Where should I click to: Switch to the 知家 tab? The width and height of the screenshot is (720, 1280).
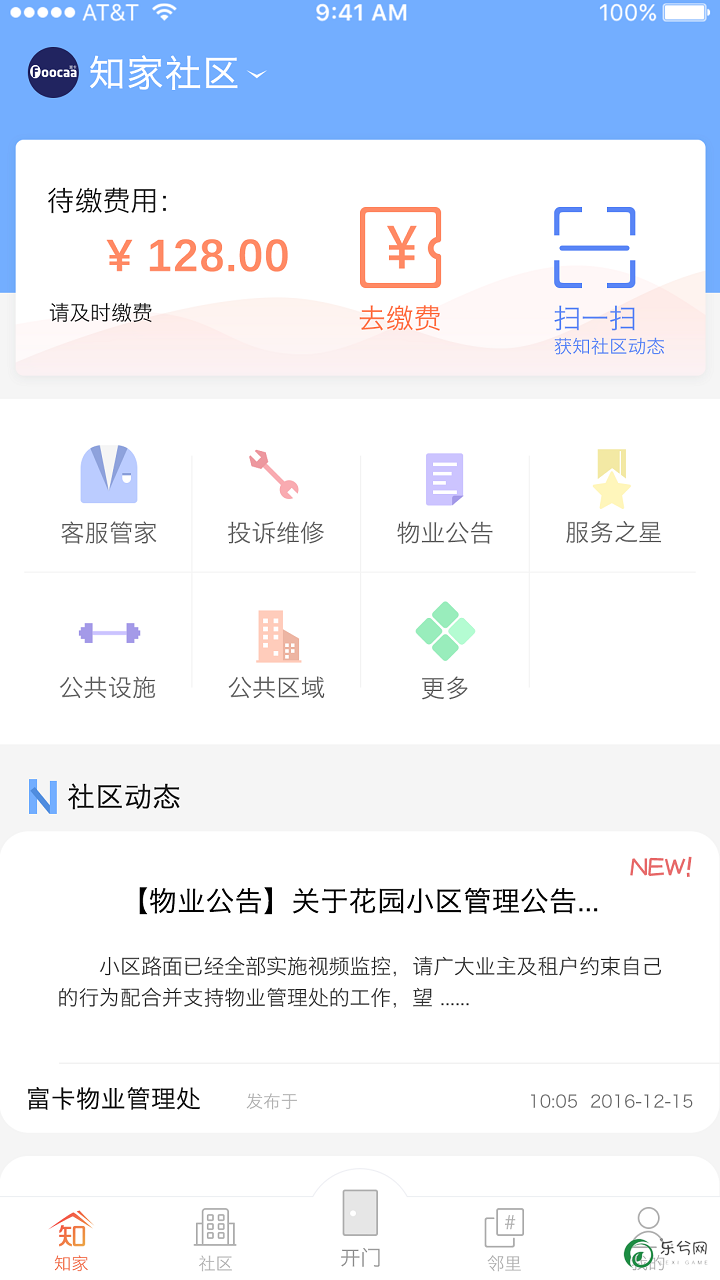pos(71,1240)
